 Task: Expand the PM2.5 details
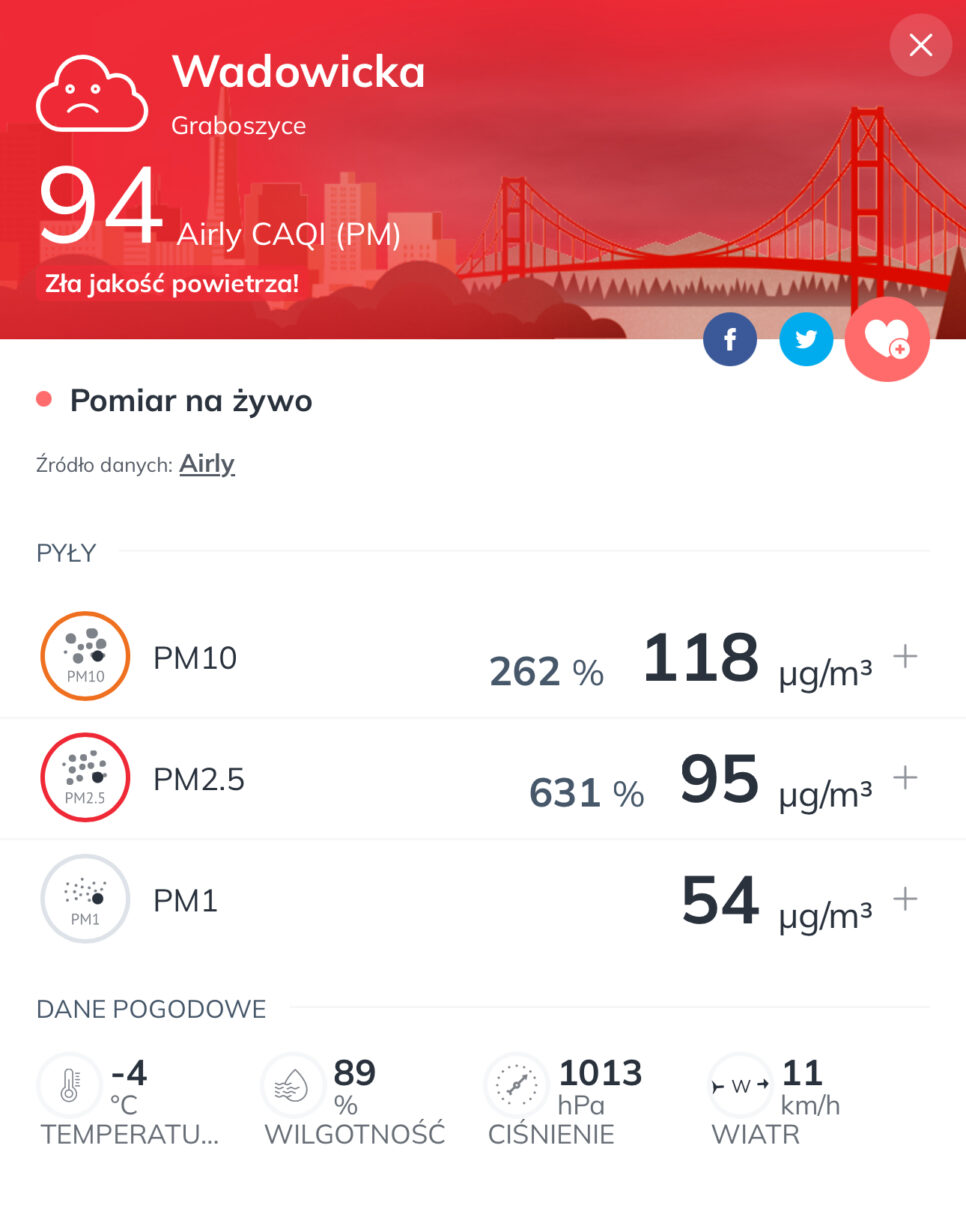[x=905, y=778]
